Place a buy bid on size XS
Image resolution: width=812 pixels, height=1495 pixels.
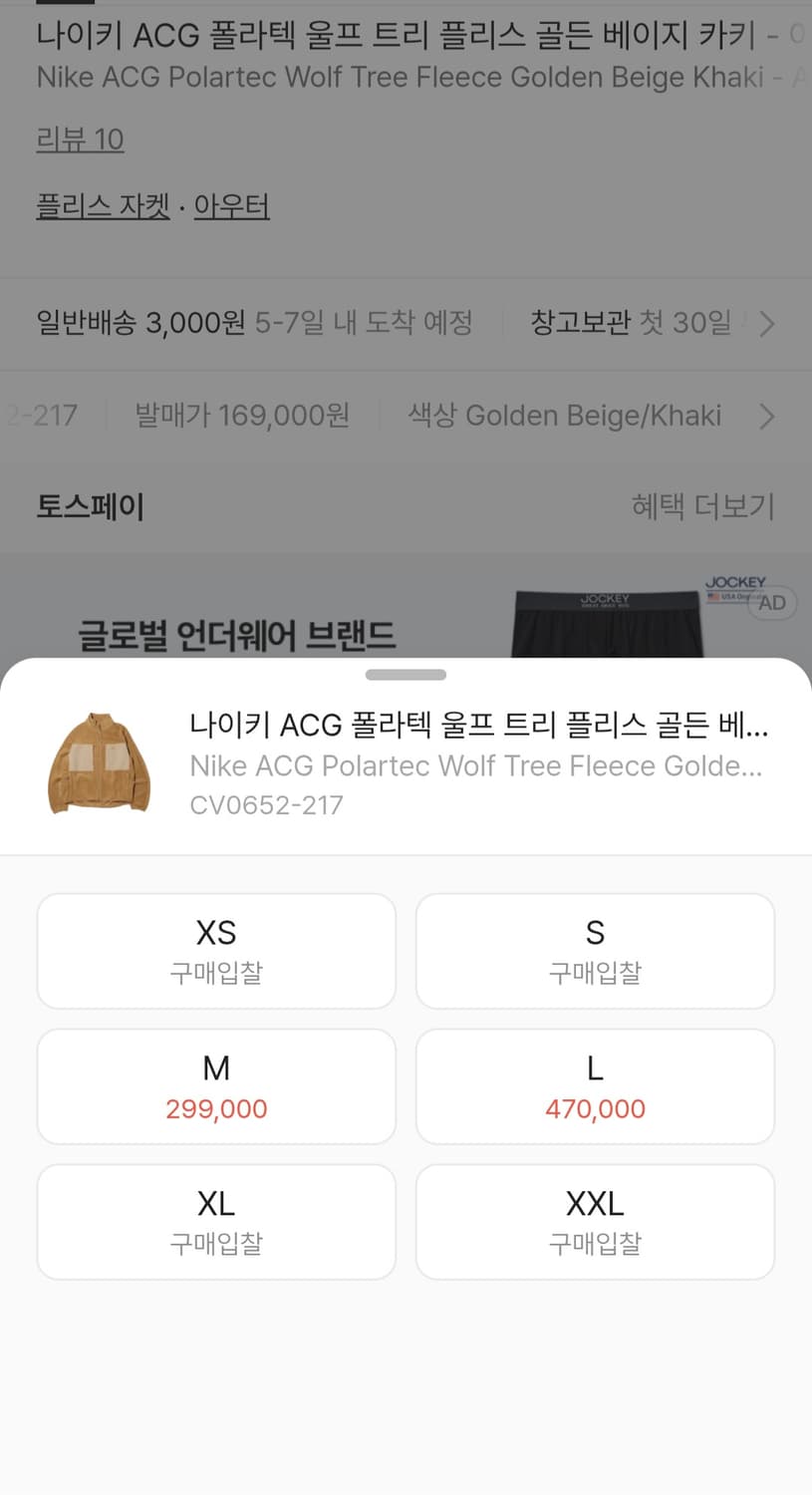(x=215, y=950)
